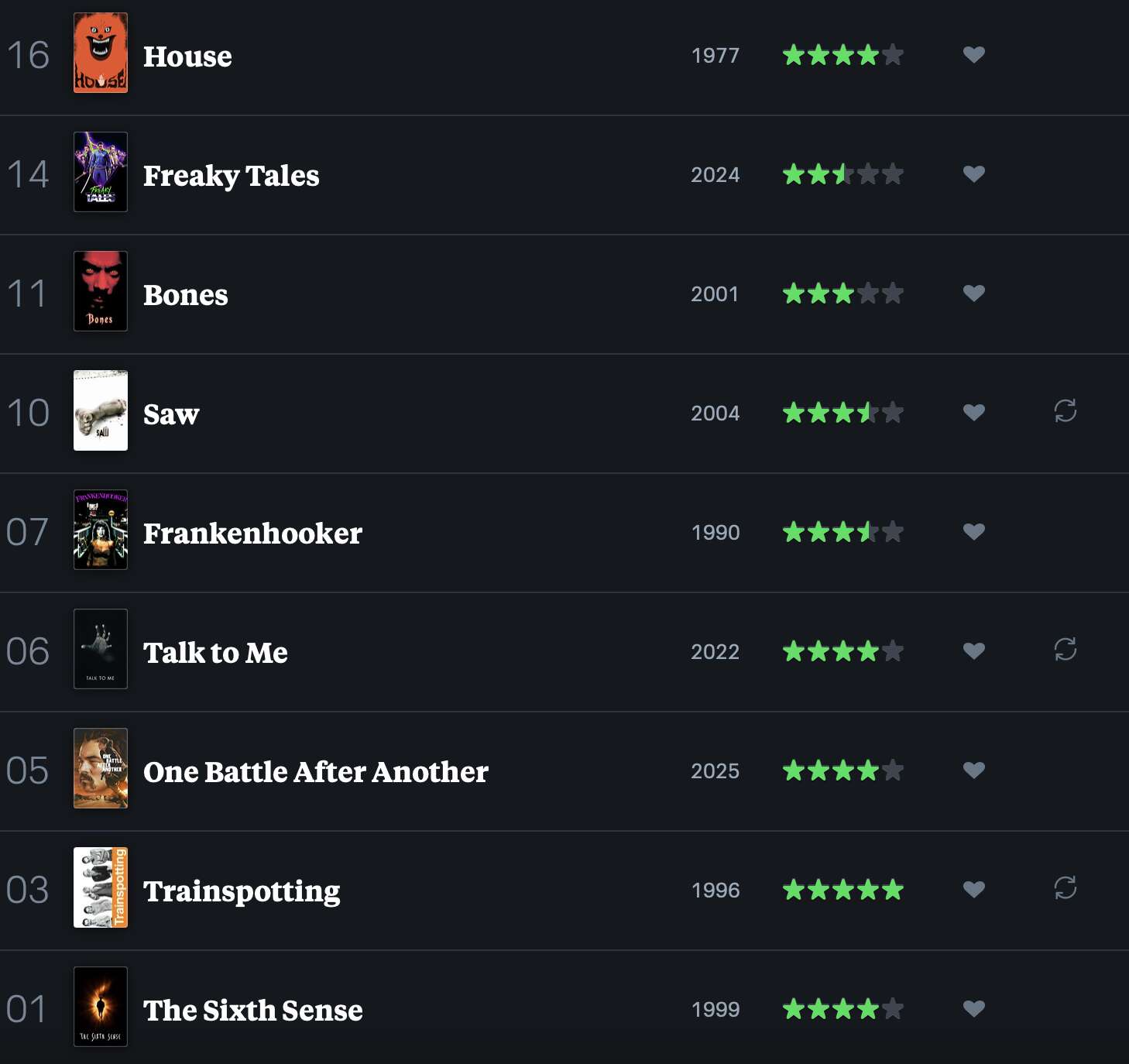
Task: Like Frankenhooker with the heart icon
Action: [973, 531]
